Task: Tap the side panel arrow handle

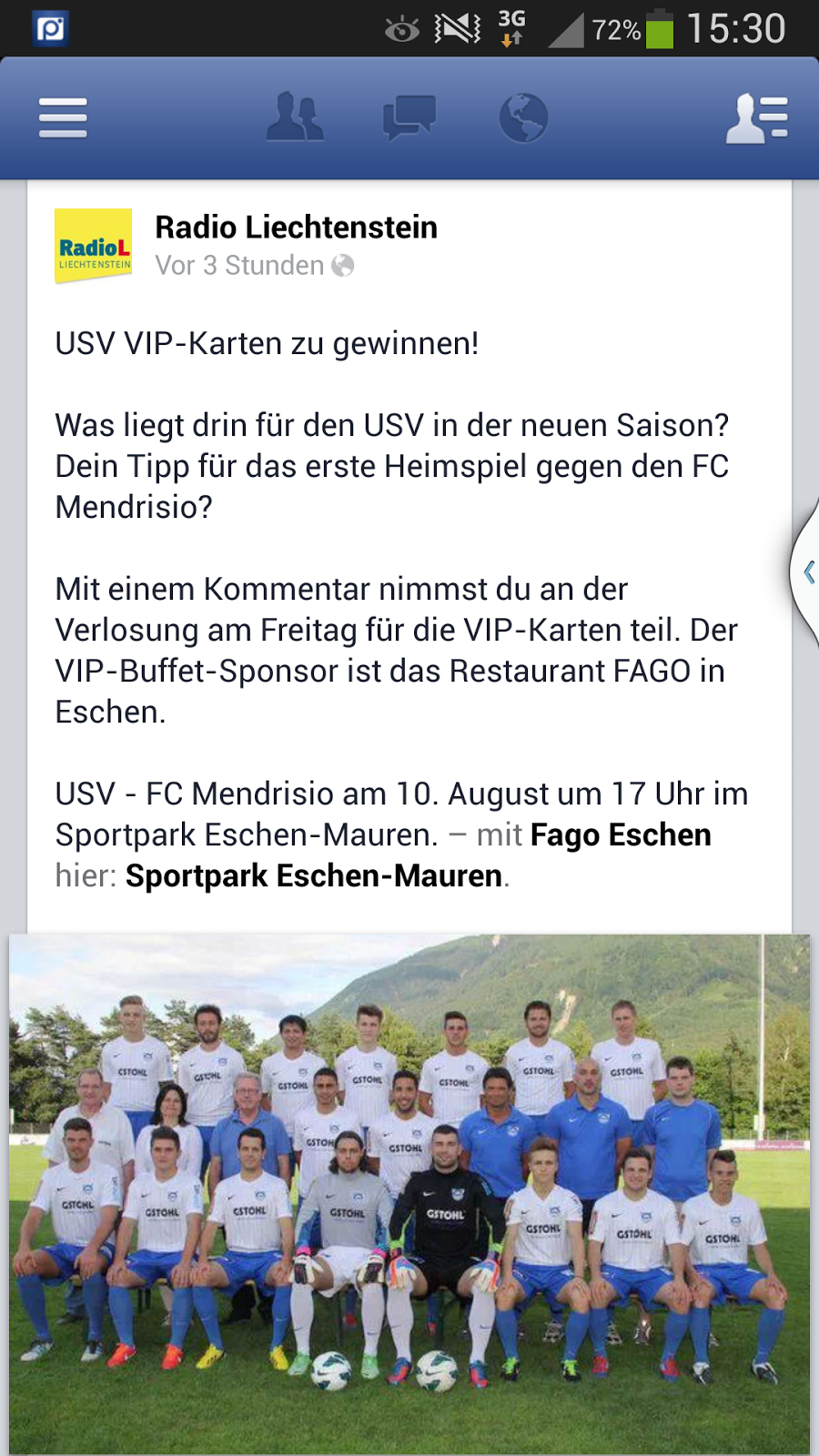Action: click(x=807, y=572)
